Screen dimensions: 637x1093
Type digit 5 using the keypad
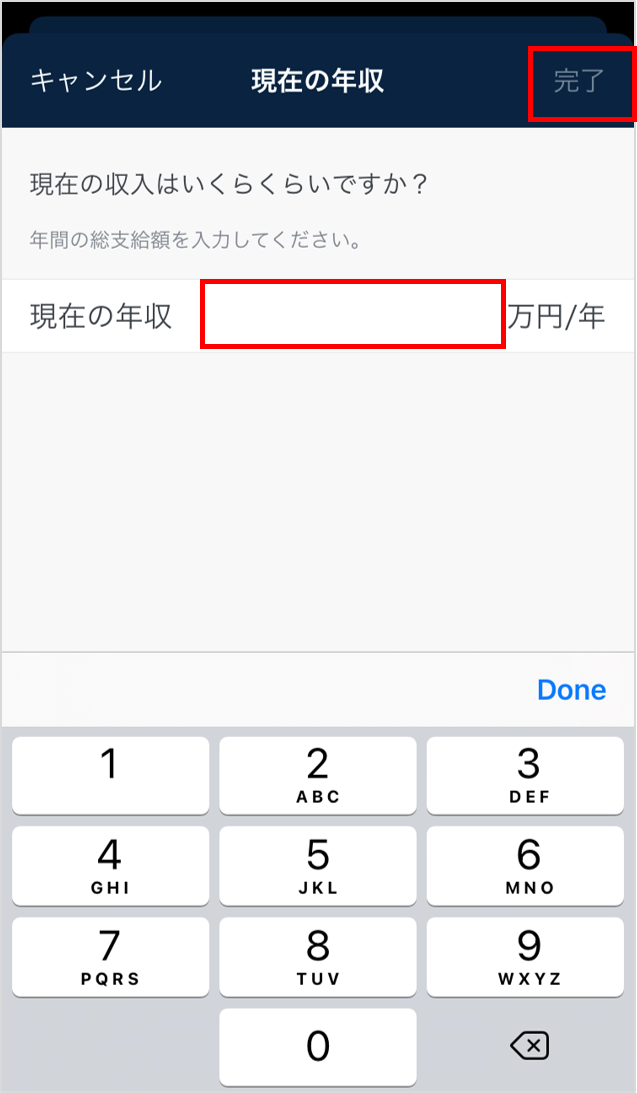(x=318, y=865)
